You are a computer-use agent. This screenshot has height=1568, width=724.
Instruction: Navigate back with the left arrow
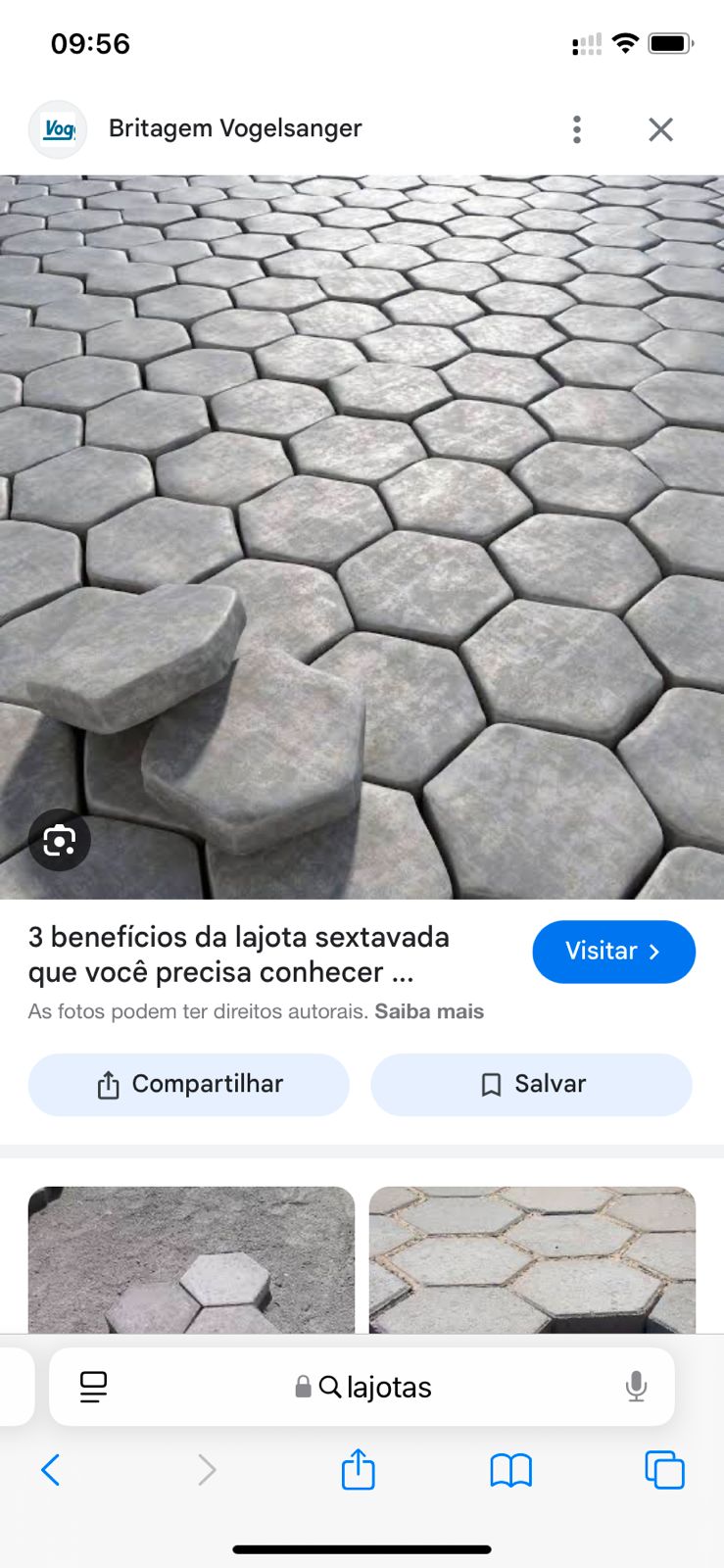point(51,1470)
